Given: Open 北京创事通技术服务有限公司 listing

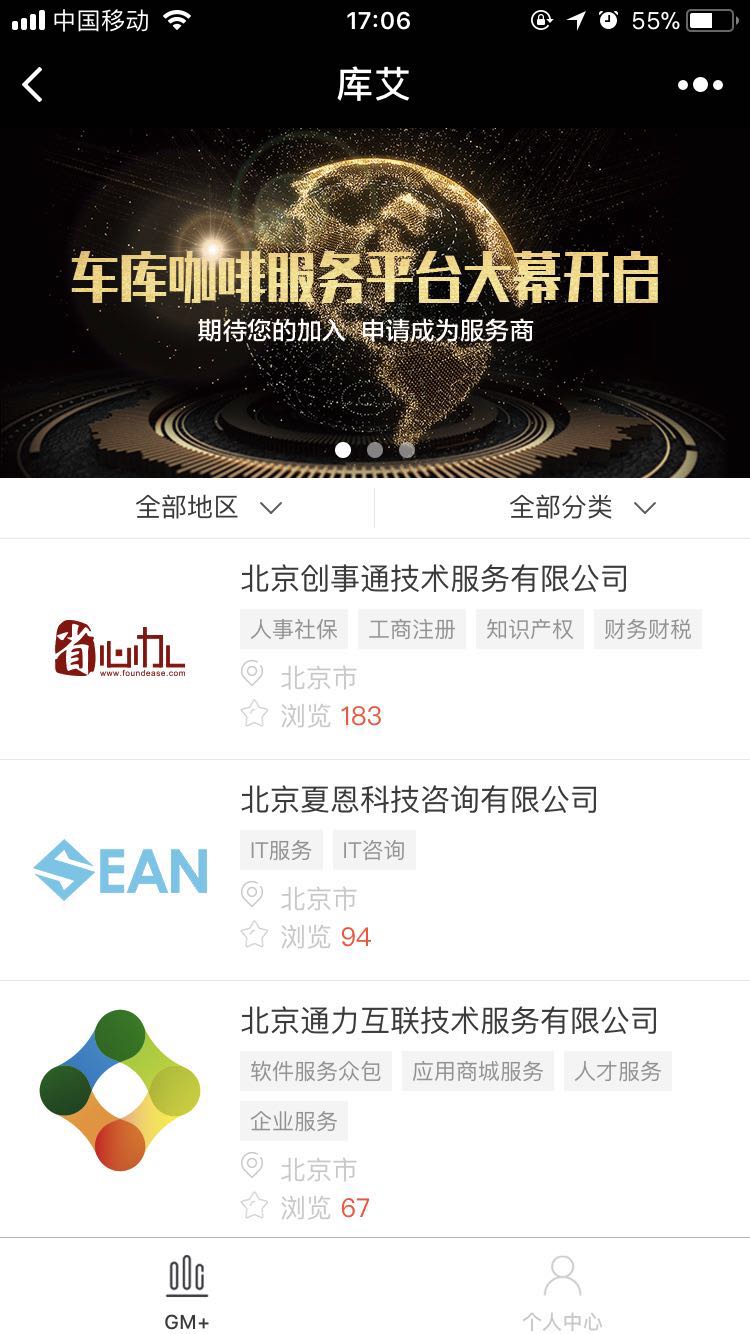Looking at the screenshot, I should pos(375,649).
